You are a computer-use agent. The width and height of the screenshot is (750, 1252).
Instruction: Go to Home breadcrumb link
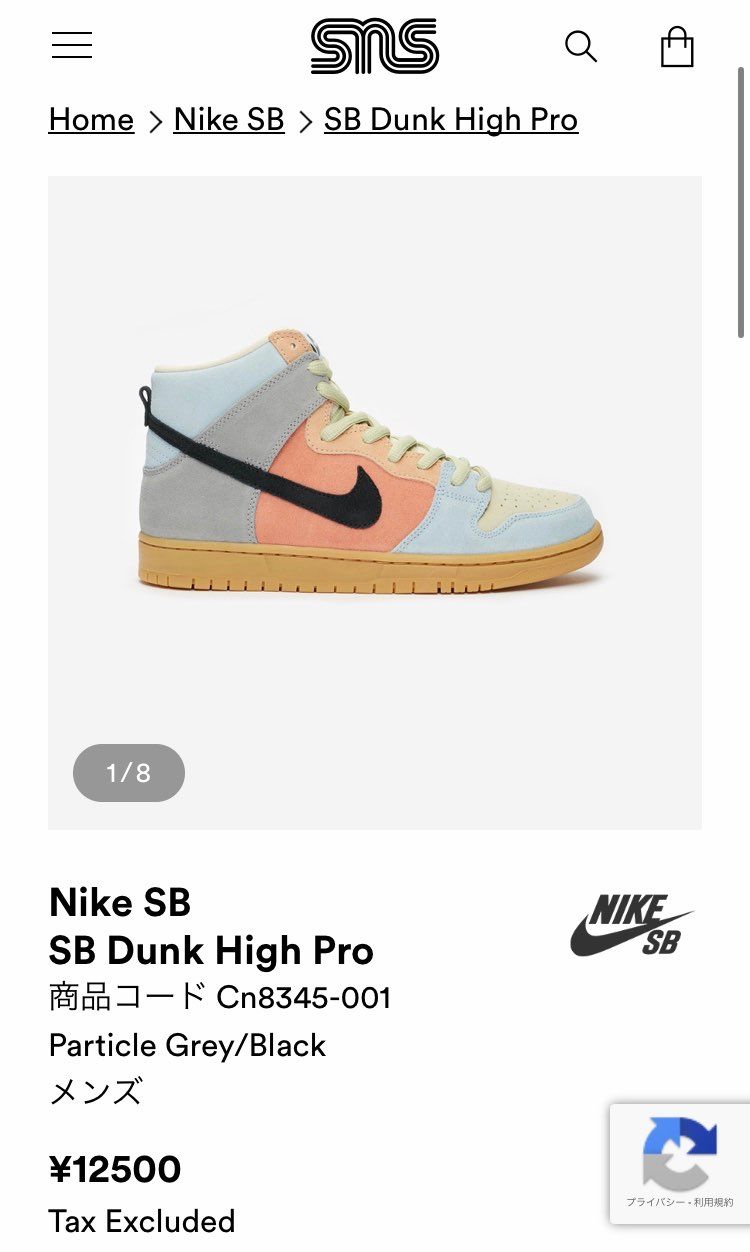click(91, 120)
